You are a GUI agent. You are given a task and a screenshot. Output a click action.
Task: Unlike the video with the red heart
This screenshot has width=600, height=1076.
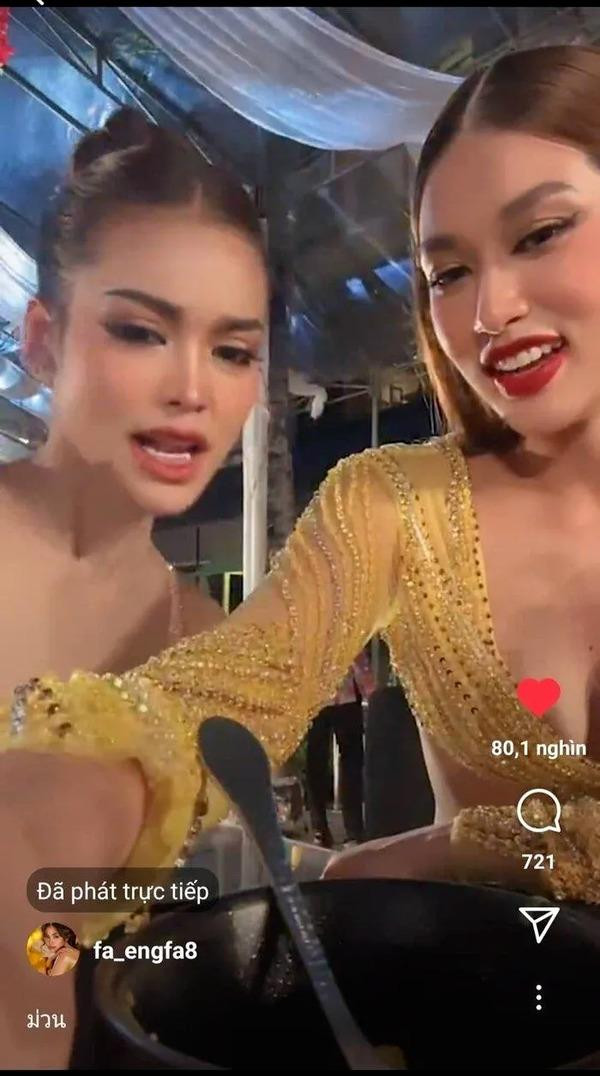[539, 697]
